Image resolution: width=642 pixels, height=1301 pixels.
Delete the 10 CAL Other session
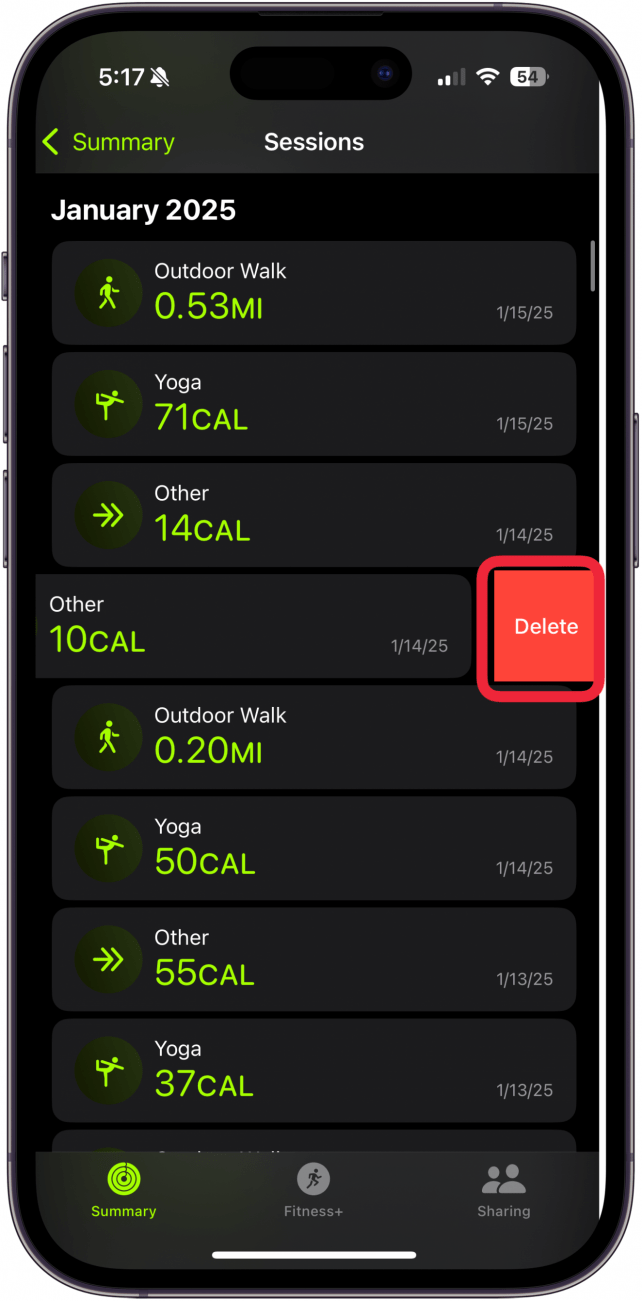click(544, 627)
